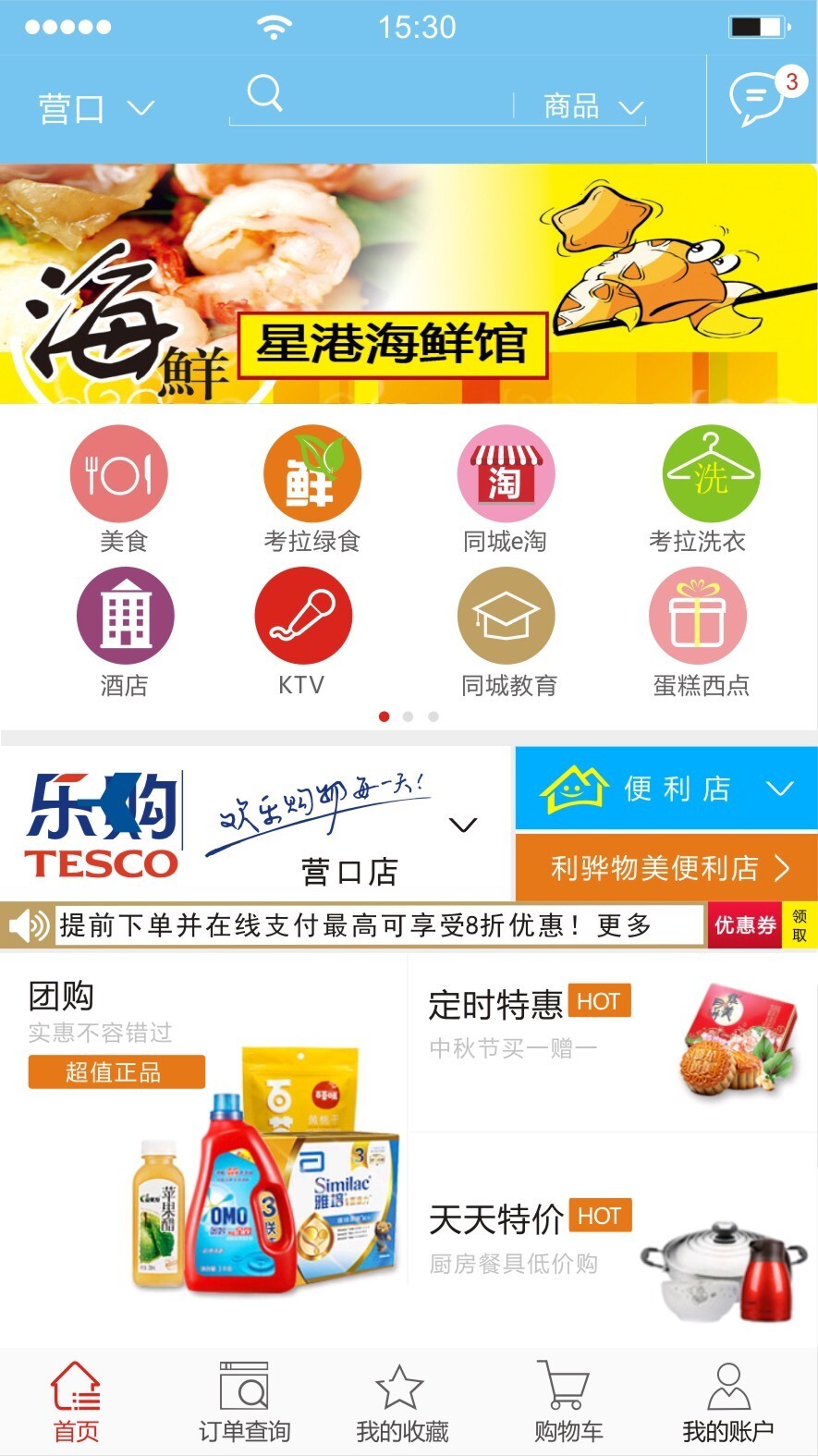Switch to the 订单查询 orders tab
818x1456 pixels.
(x=243, y=1401)
